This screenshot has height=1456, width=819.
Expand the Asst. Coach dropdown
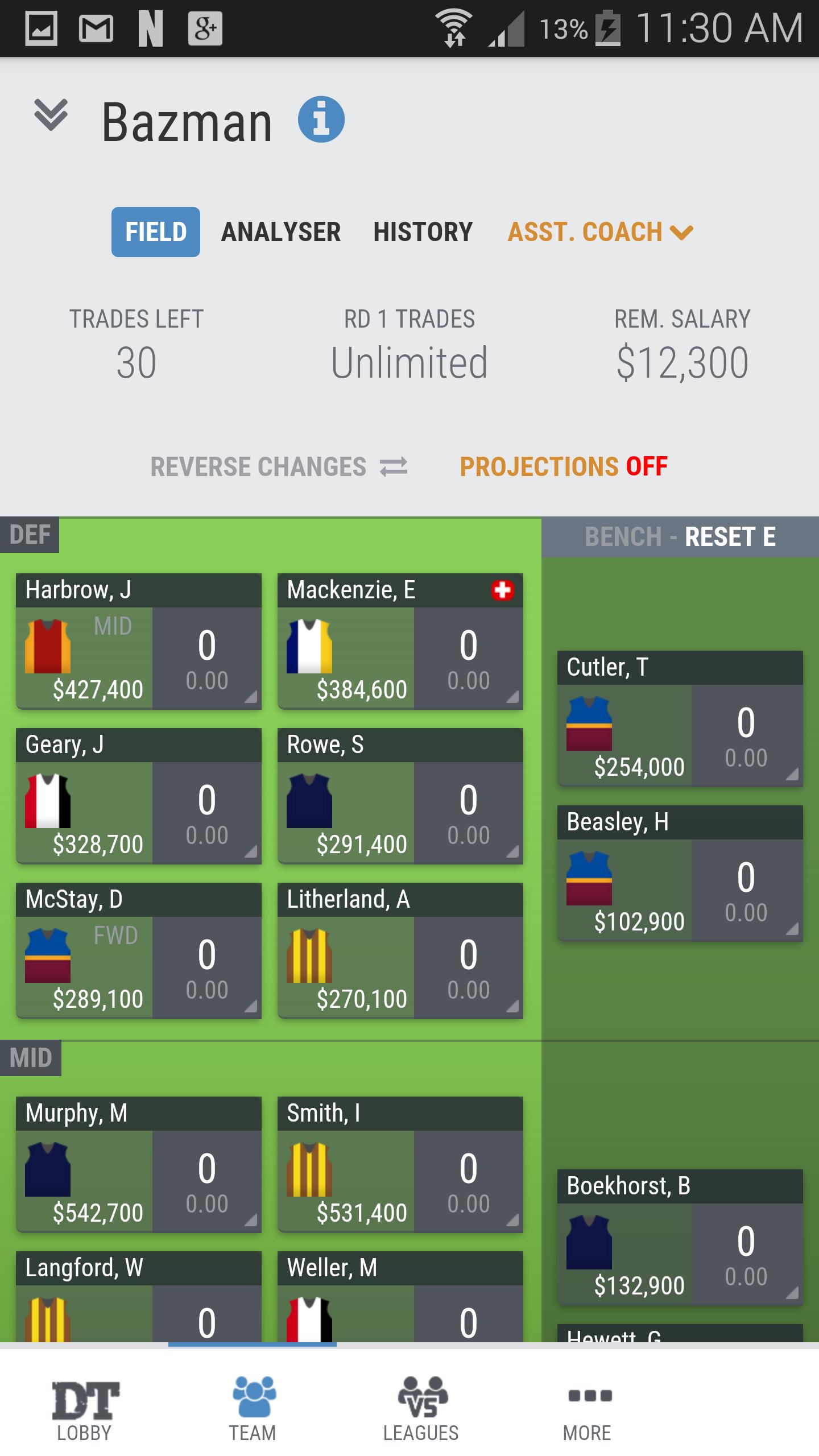600,232
